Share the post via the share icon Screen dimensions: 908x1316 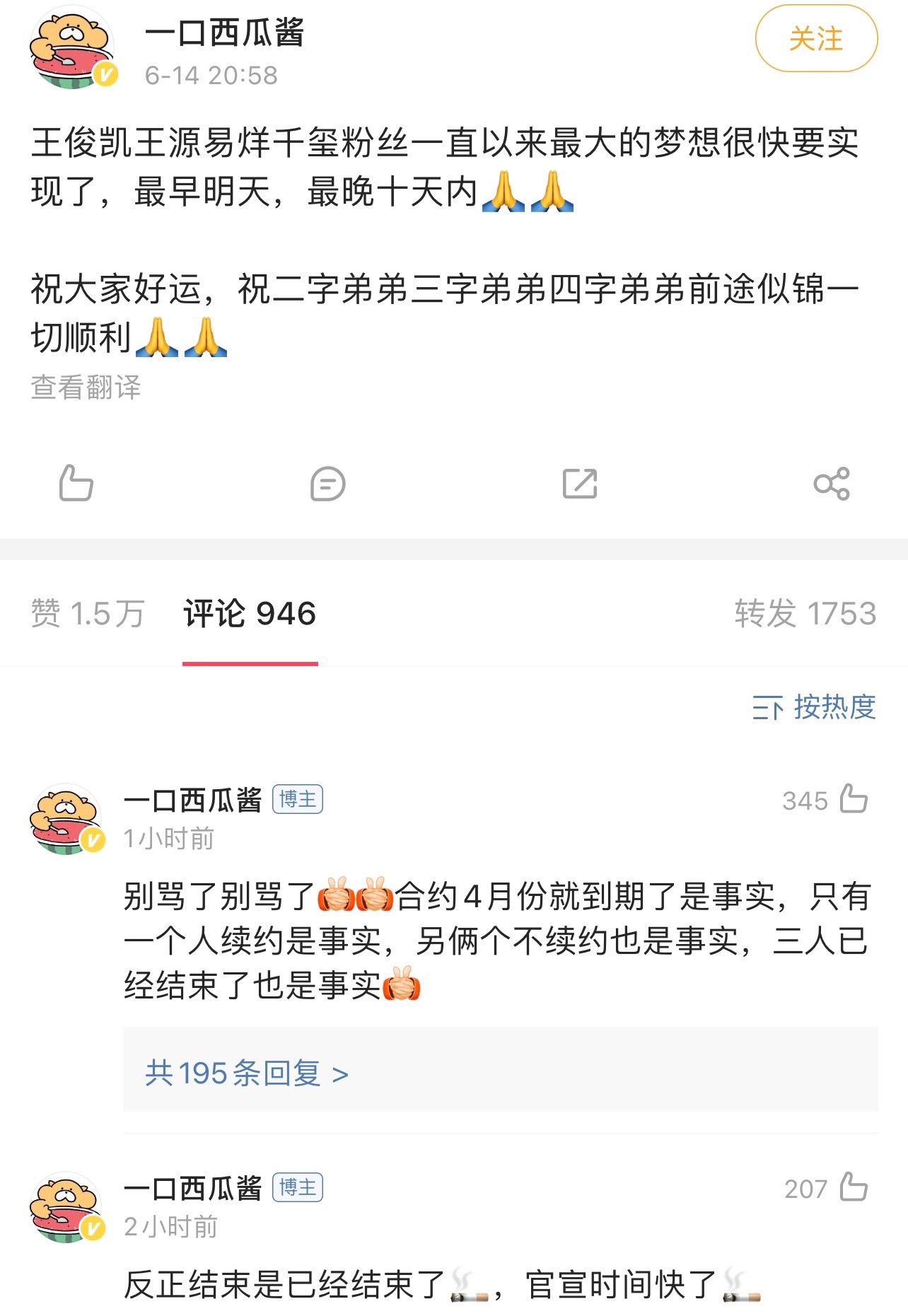point(832,484)
